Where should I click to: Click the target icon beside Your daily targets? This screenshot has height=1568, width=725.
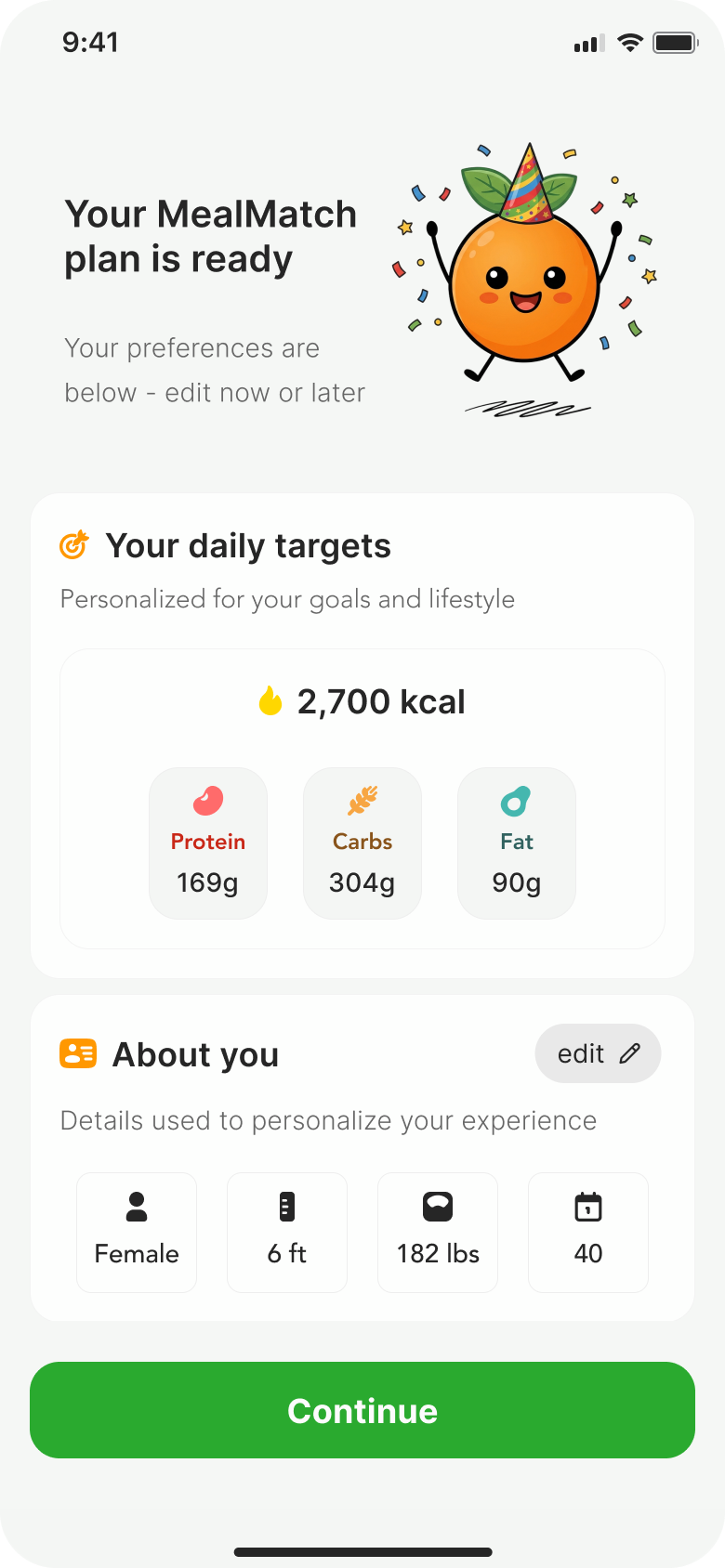74,545
